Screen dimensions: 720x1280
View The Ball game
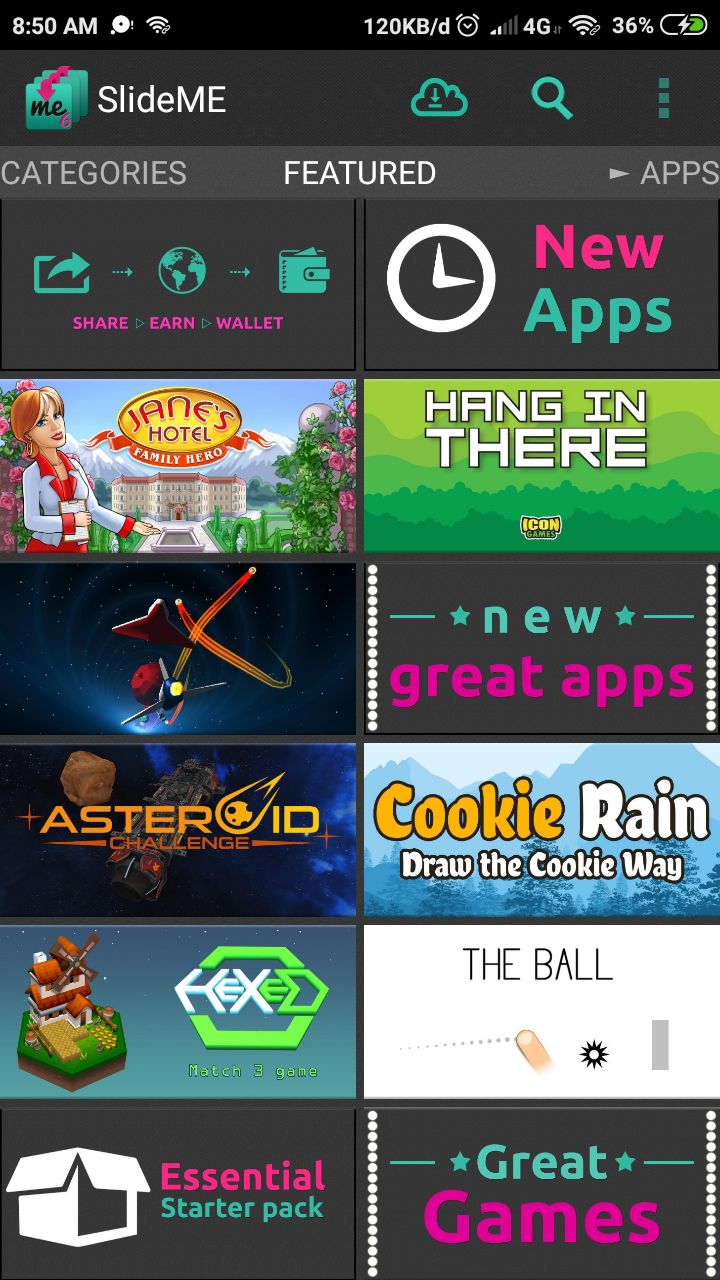click(541, 1012)
